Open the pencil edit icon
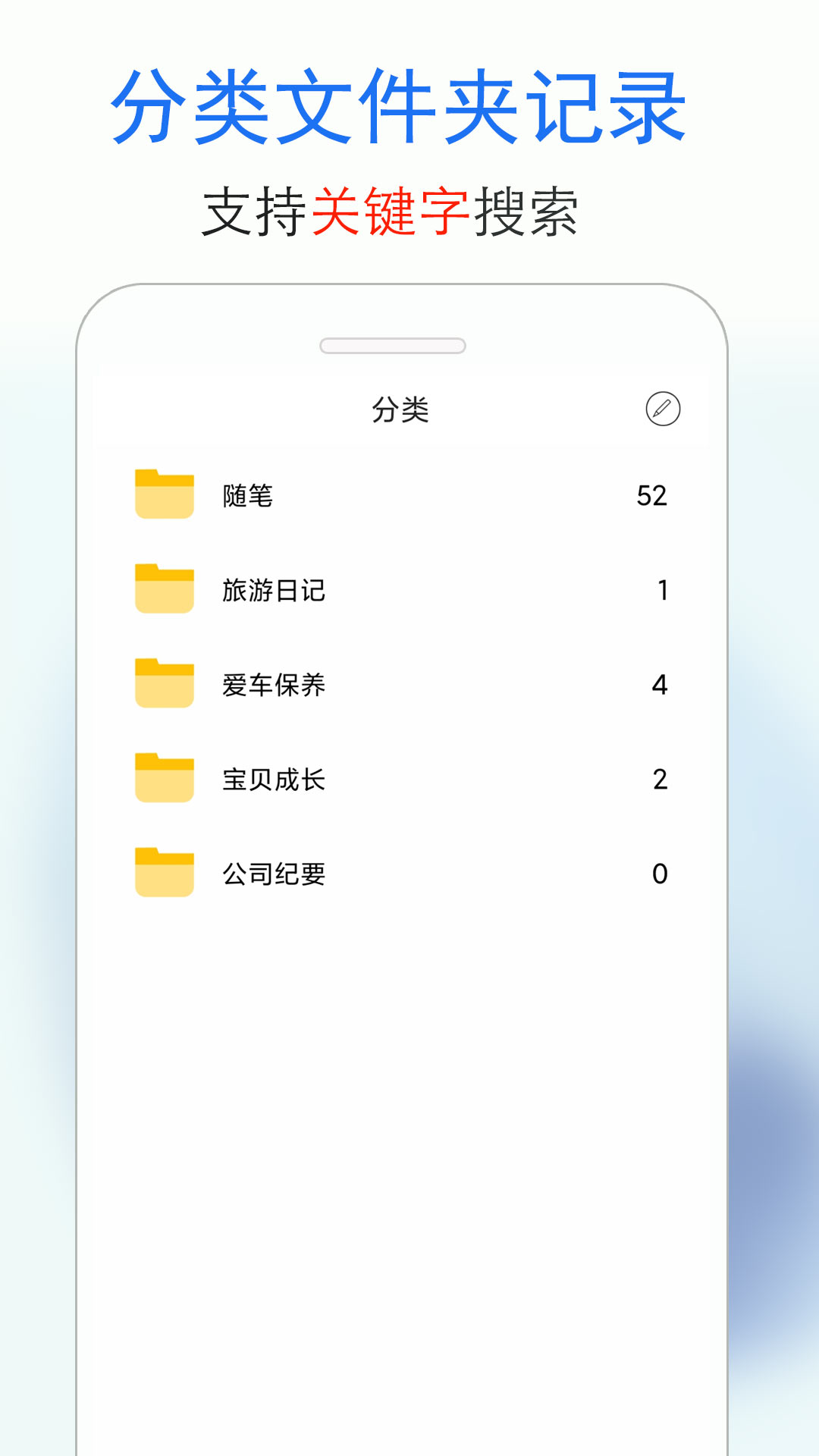This screenshot has height=1456, width=819. (x=663, y=407)
